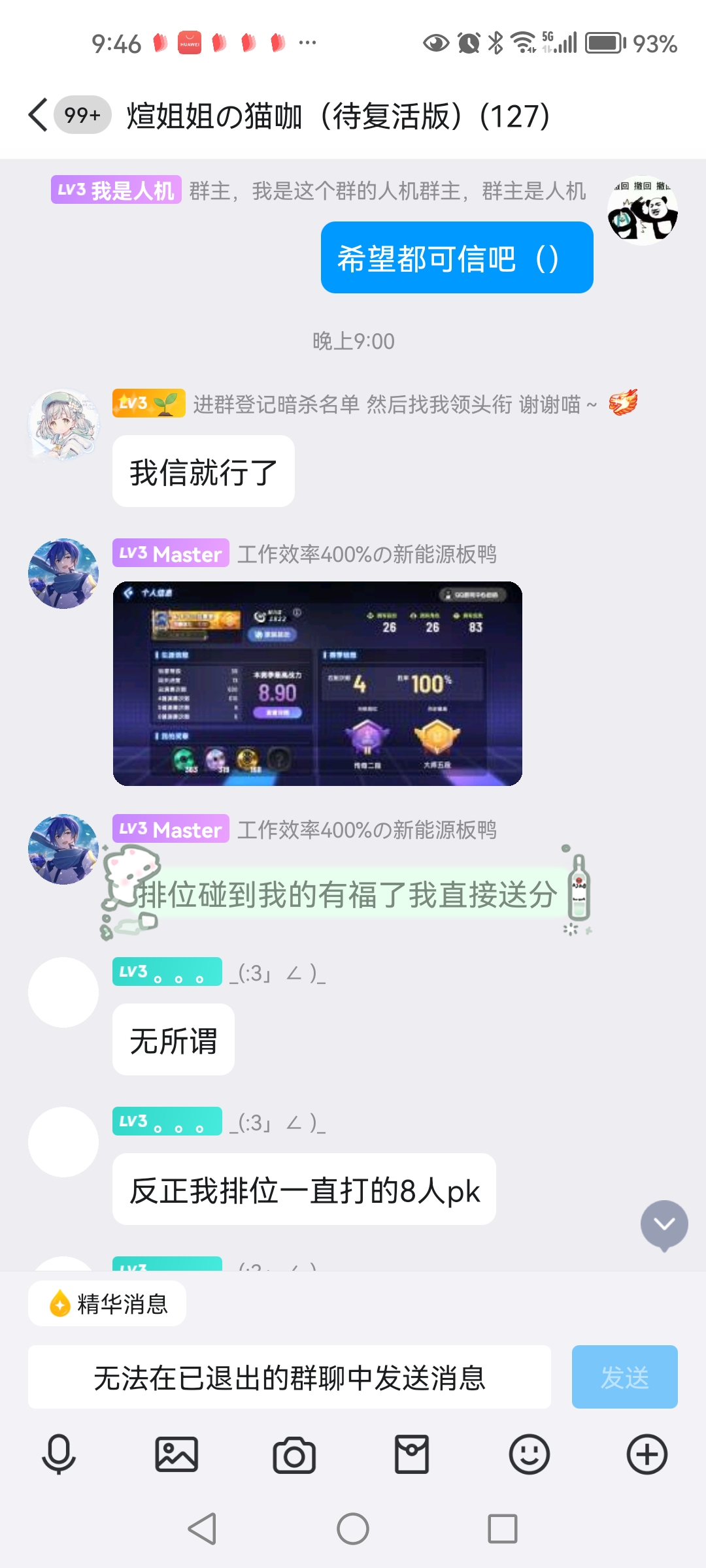
Task: Open 精华消息 essence messages
Action: pos(107,1304)
